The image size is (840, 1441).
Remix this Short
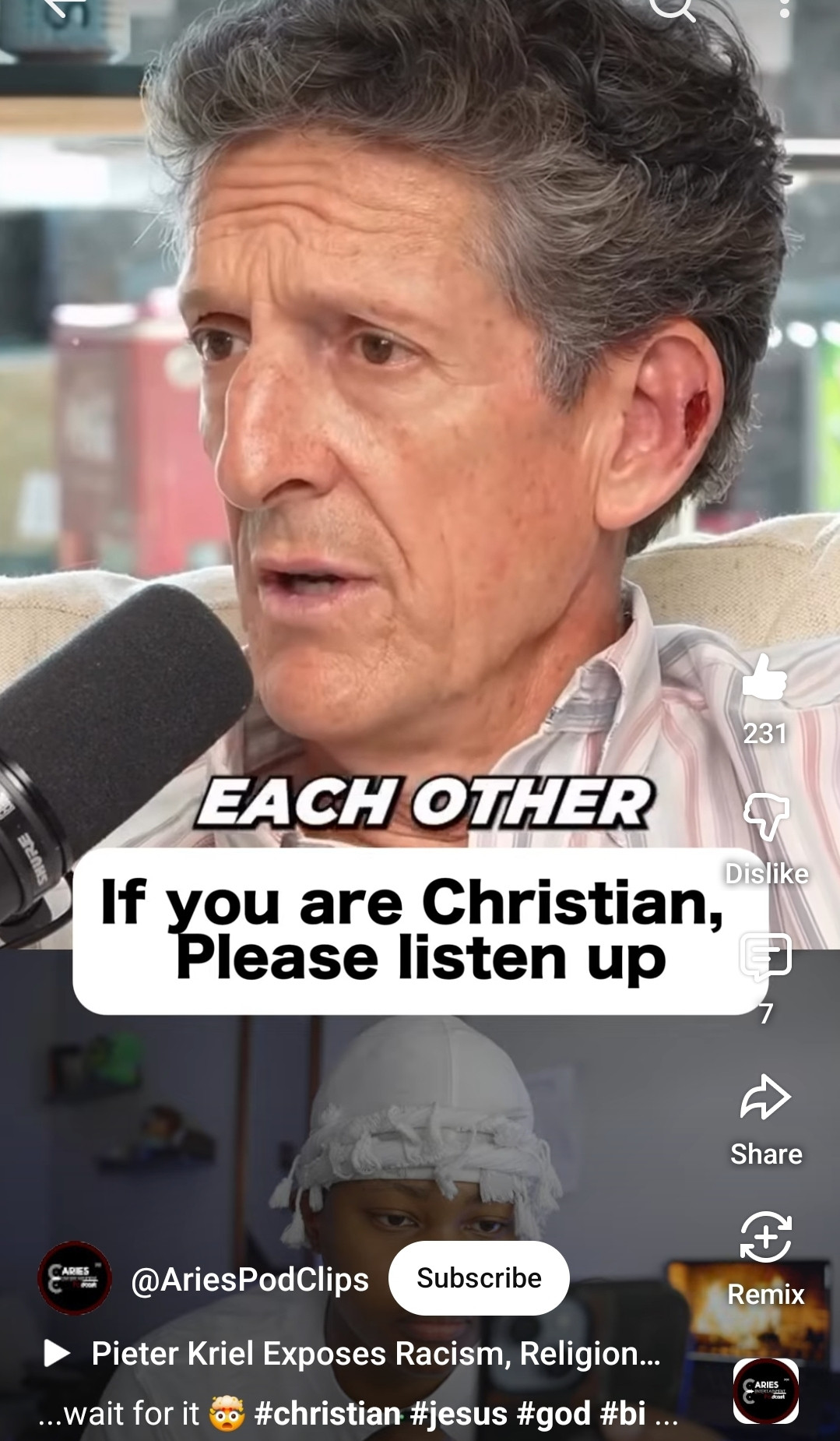click(x=766, y=1238)
